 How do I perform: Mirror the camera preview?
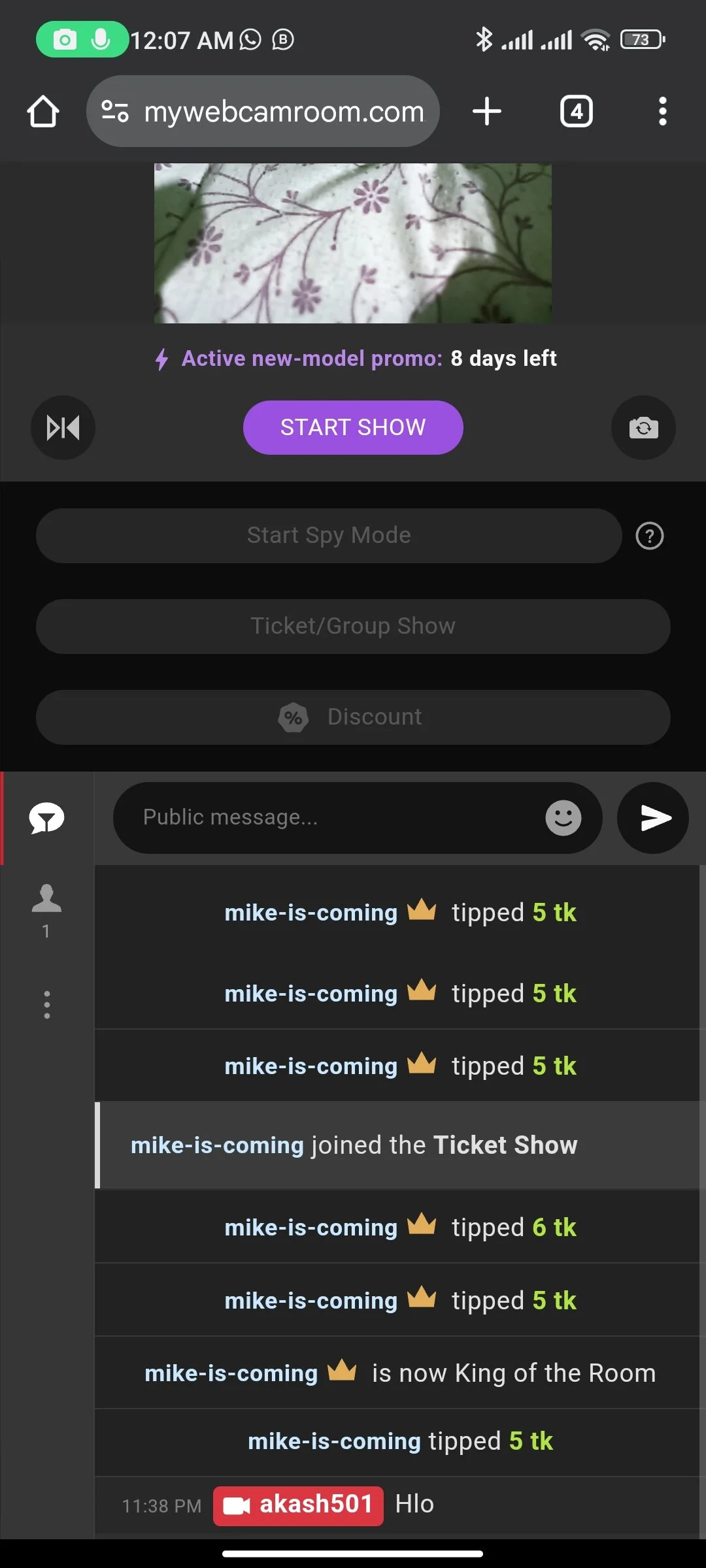63,428
